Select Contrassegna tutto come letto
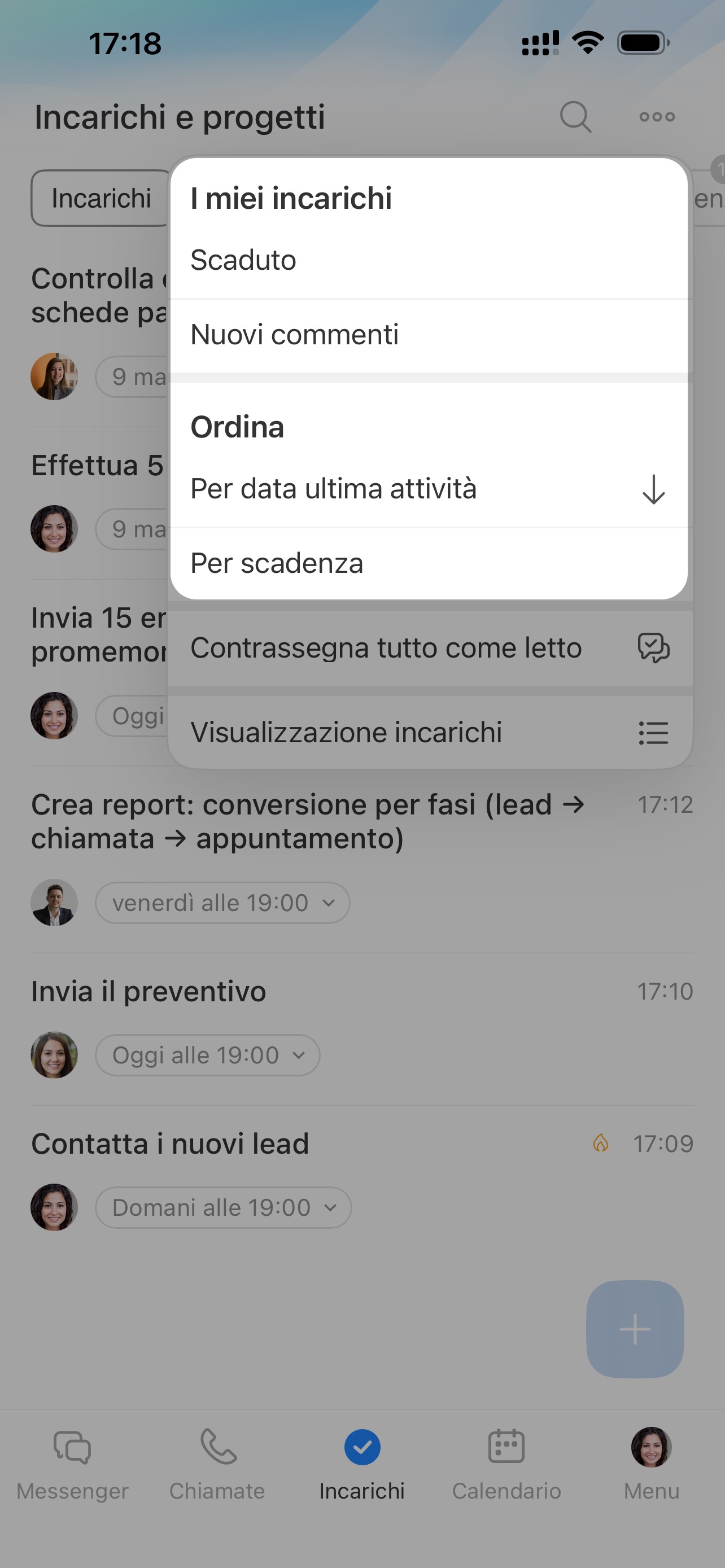The image size is (725, 1568). [429, 647]
